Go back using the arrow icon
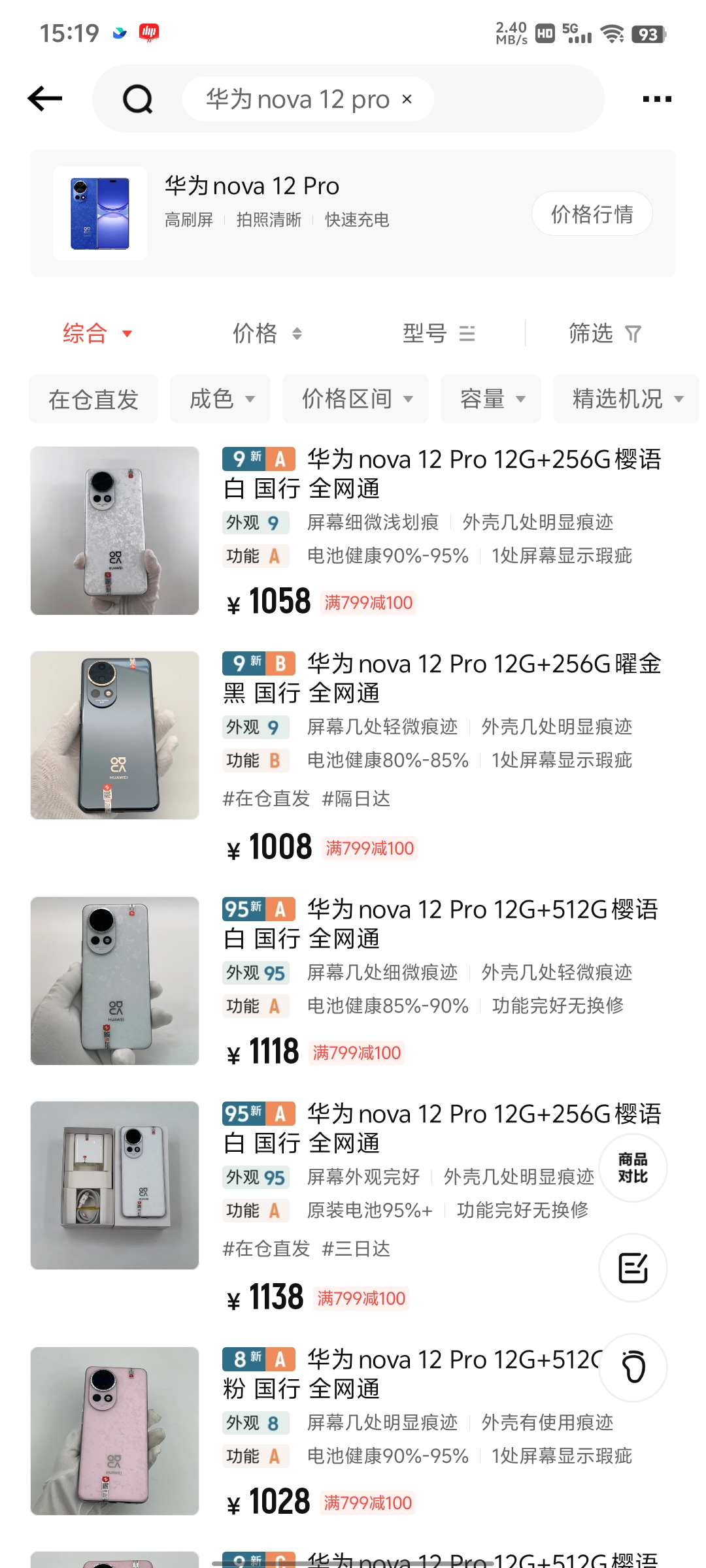This screenshot has height=1568, width=706. click(x=45, y=99)
